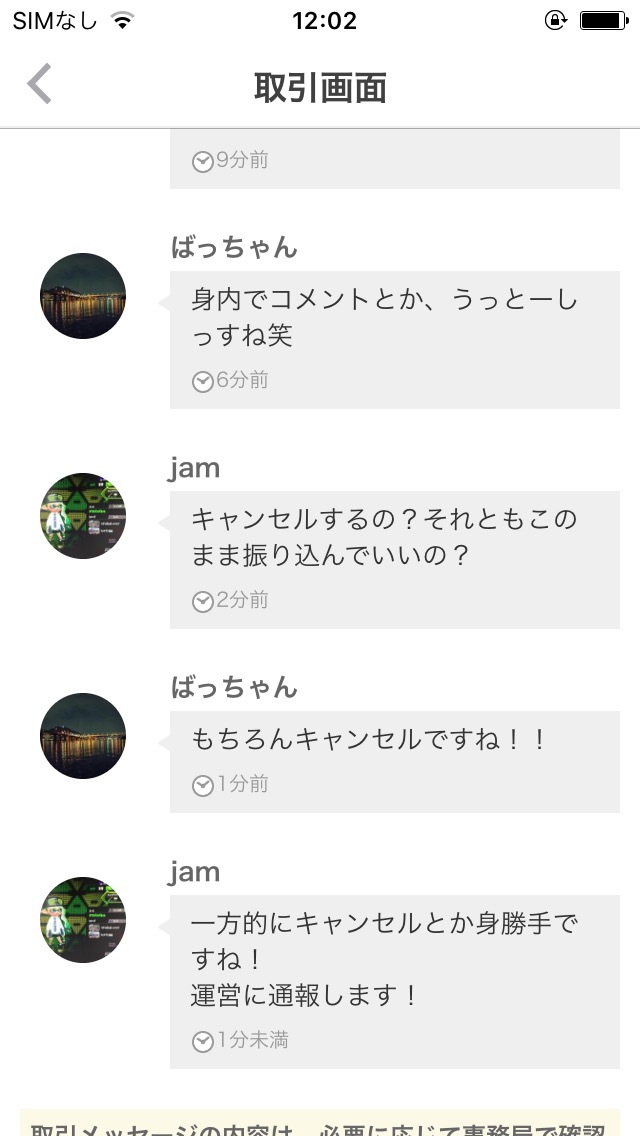Screen dimensions: 640x1136
Task: Go back from the 取引画面 screen
Action: click(39, 85)
